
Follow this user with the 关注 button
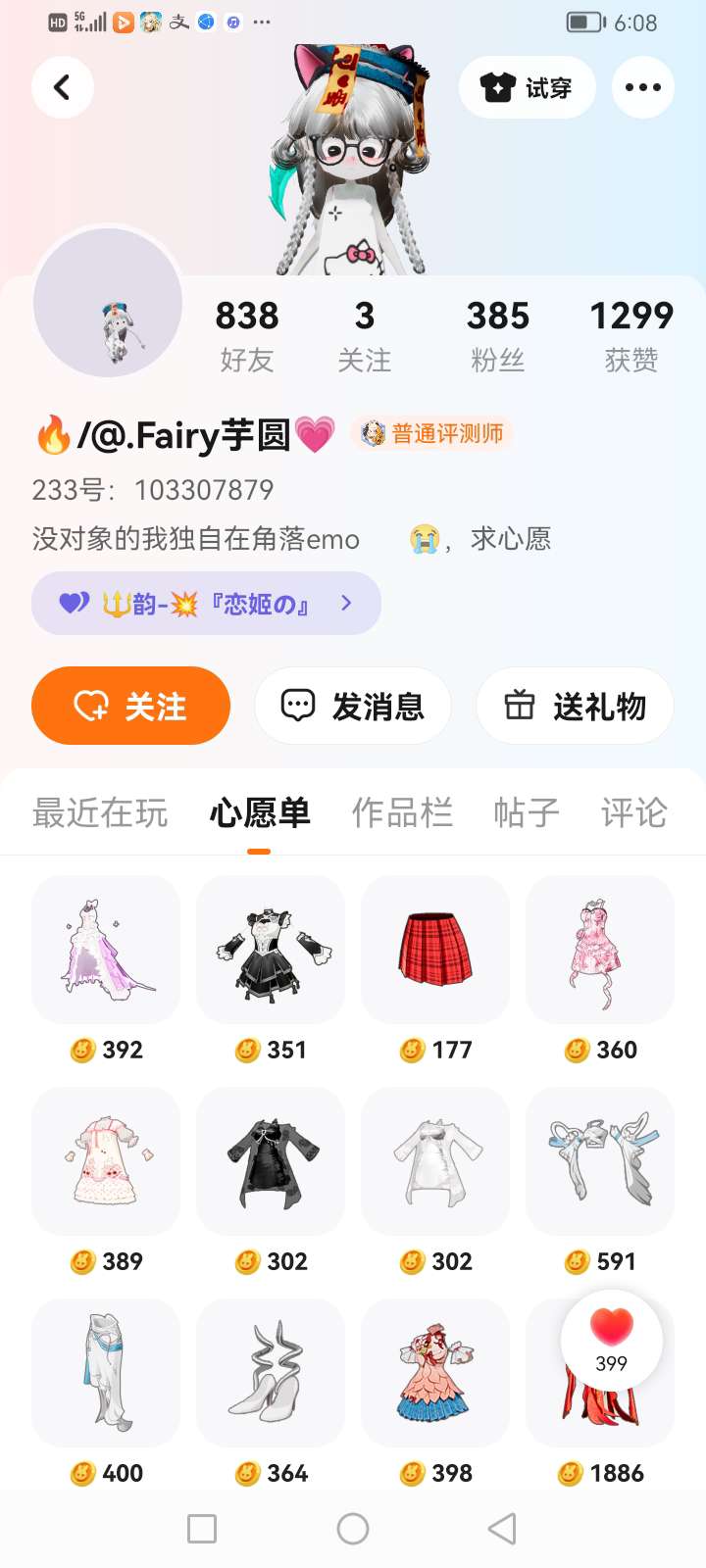(x=130, y=706)
